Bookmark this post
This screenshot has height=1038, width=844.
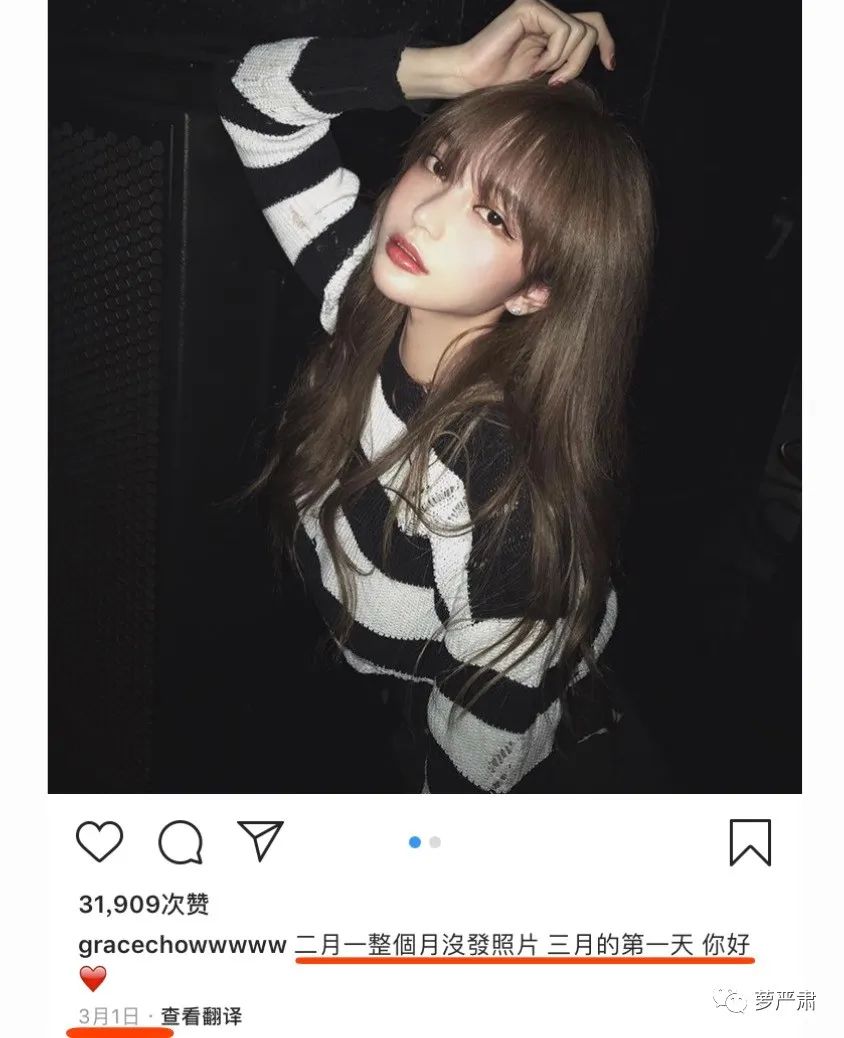[x=749, y=842]
